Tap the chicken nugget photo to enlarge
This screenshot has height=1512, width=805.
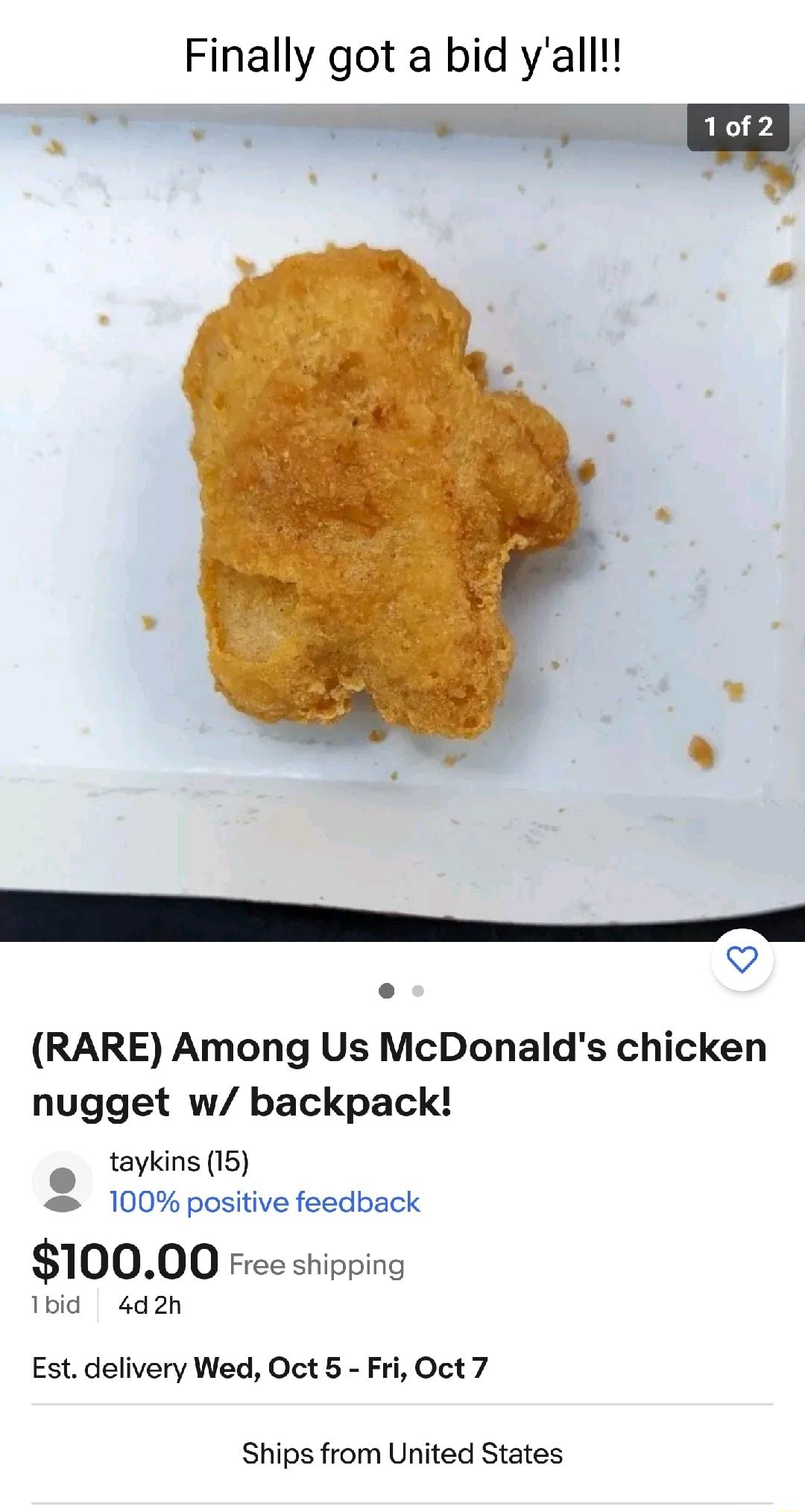[x=373, y=507]
